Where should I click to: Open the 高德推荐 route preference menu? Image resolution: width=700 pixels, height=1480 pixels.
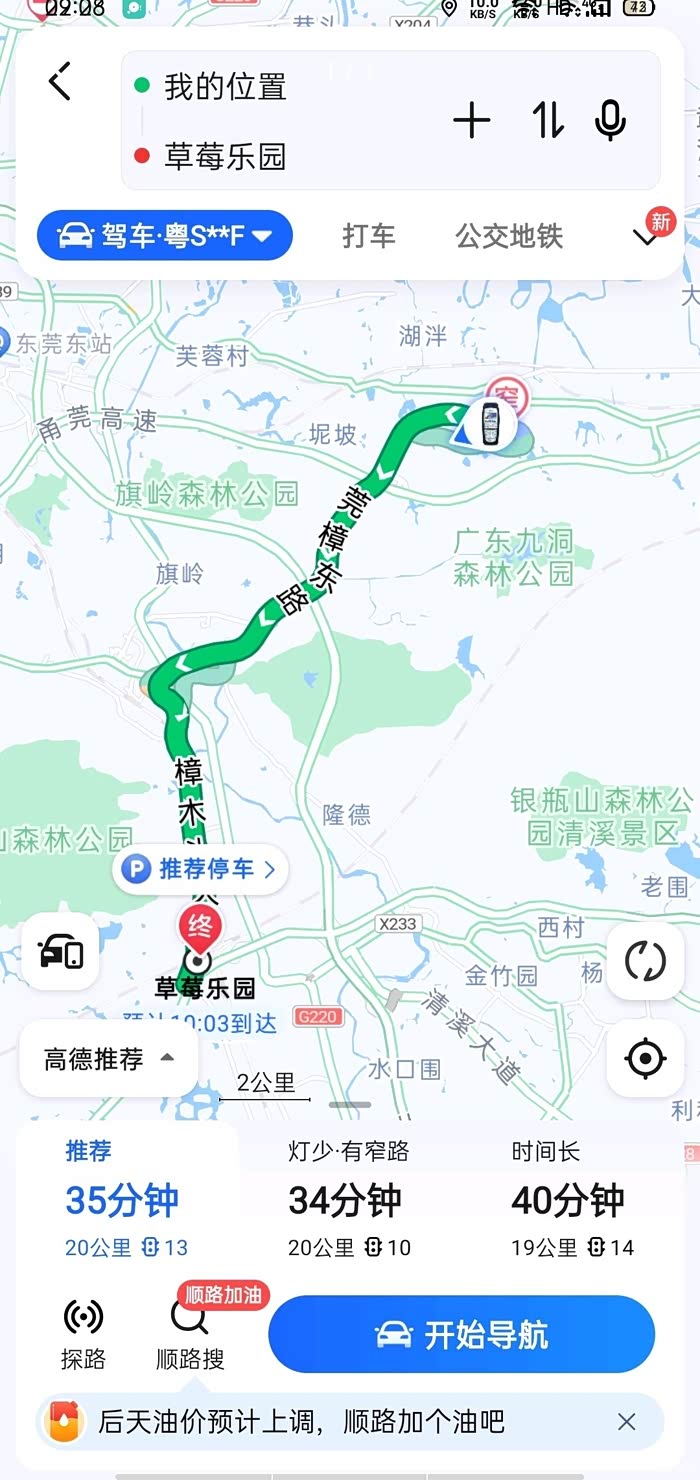click(109, 1059)
